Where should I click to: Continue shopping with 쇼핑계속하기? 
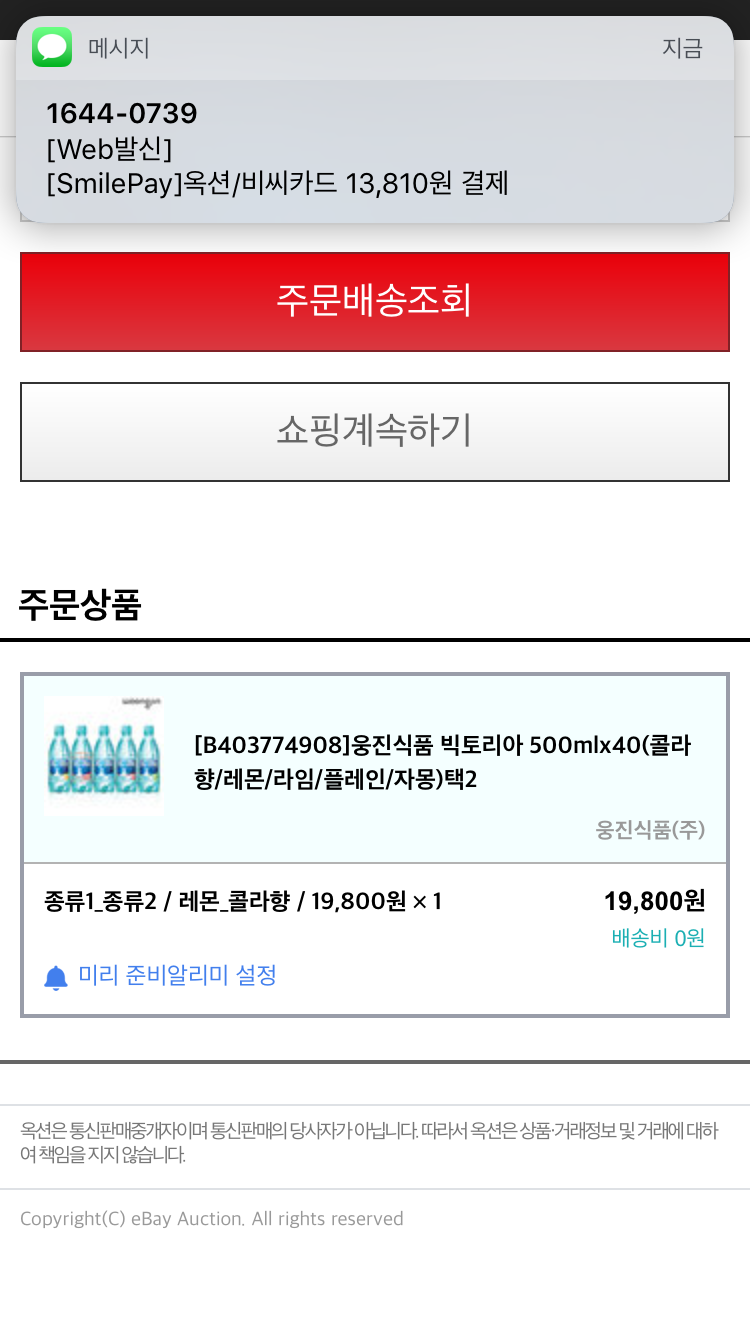(375, 432)
